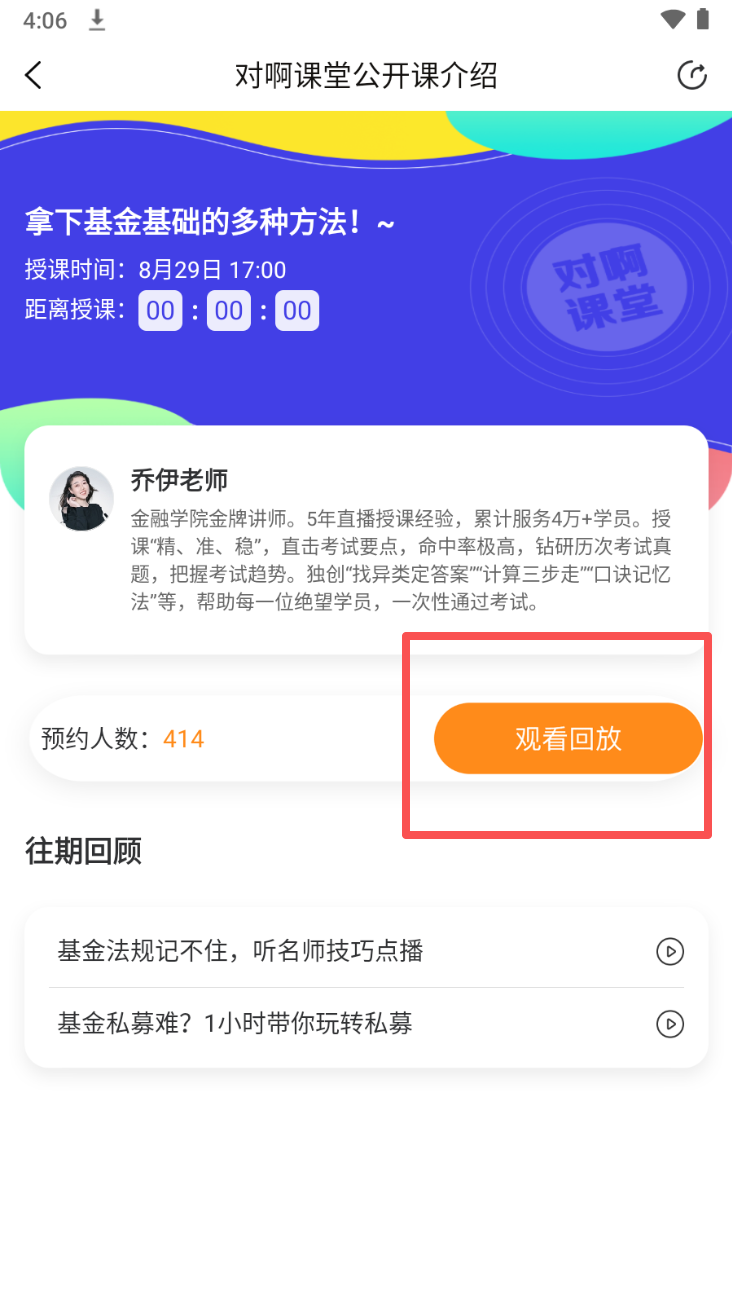
Task: Open 基金私募难？1小时带你玩转私募
Action: click(x=366, y=1024)
